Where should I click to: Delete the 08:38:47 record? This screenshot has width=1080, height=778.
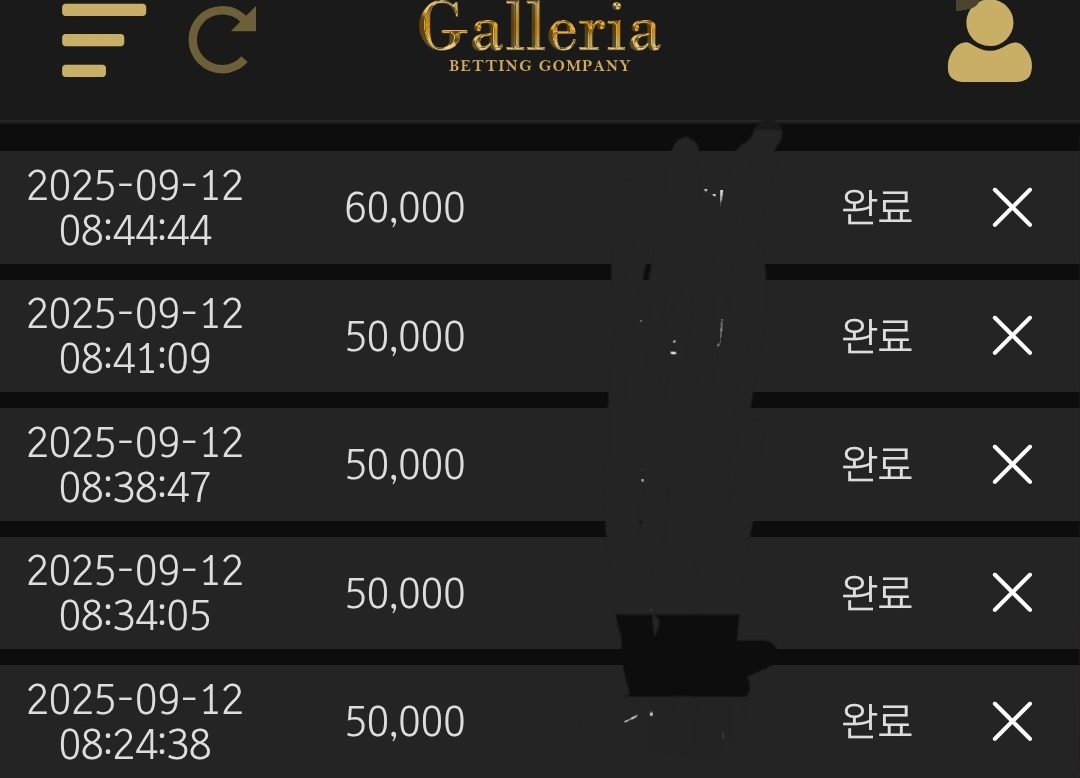[x=1012, y=465]
